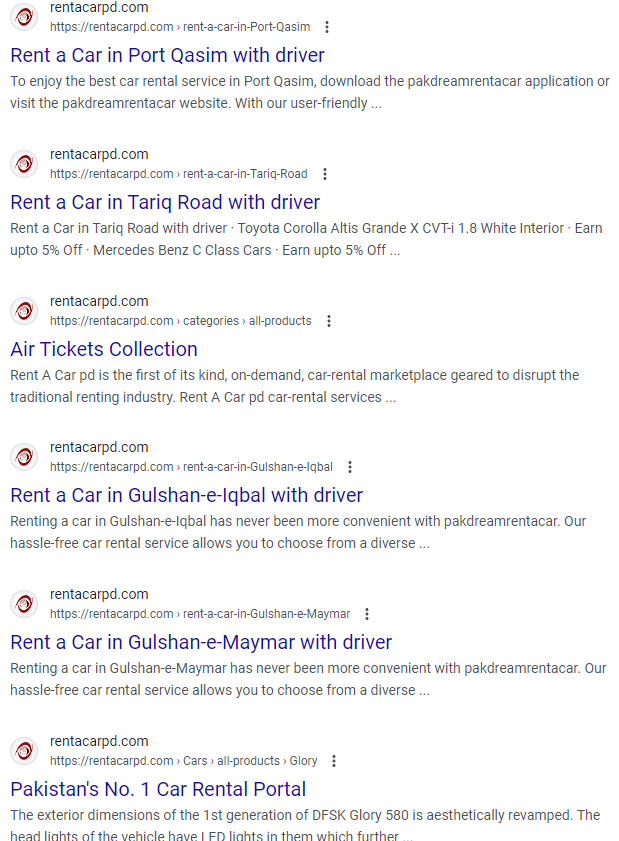Open 'Rent a Car in Port Qasim with driver' result

point(167,55)
